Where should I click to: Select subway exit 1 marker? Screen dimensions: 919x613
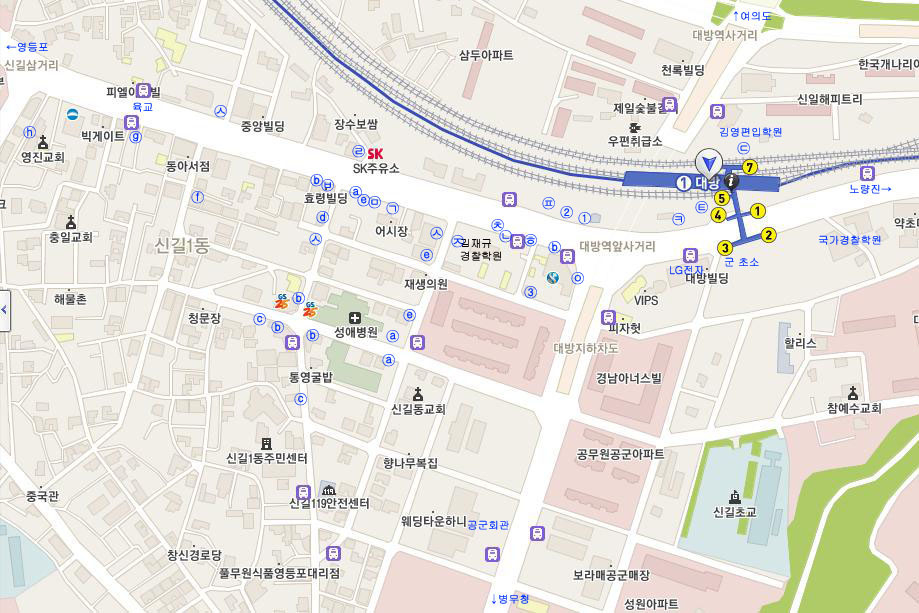pos(758,211)
